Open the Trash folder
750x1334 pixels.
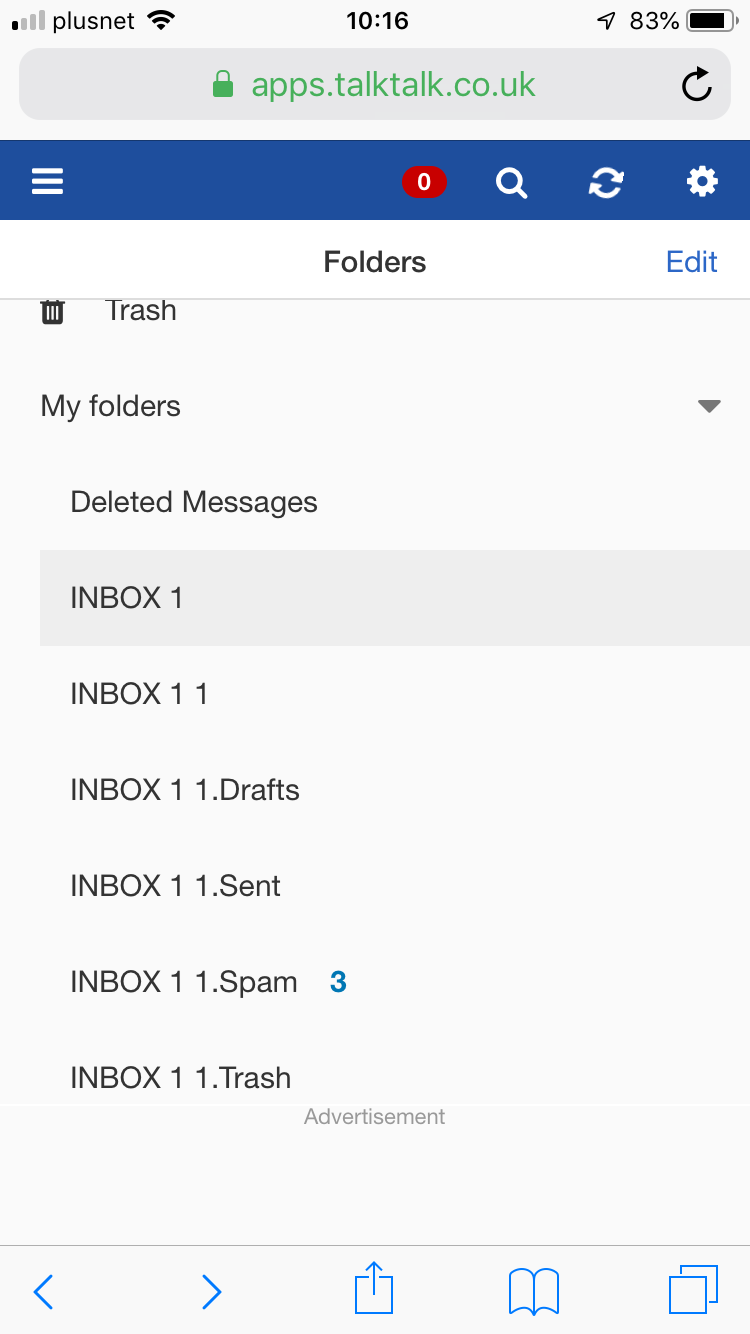(140, 311)
